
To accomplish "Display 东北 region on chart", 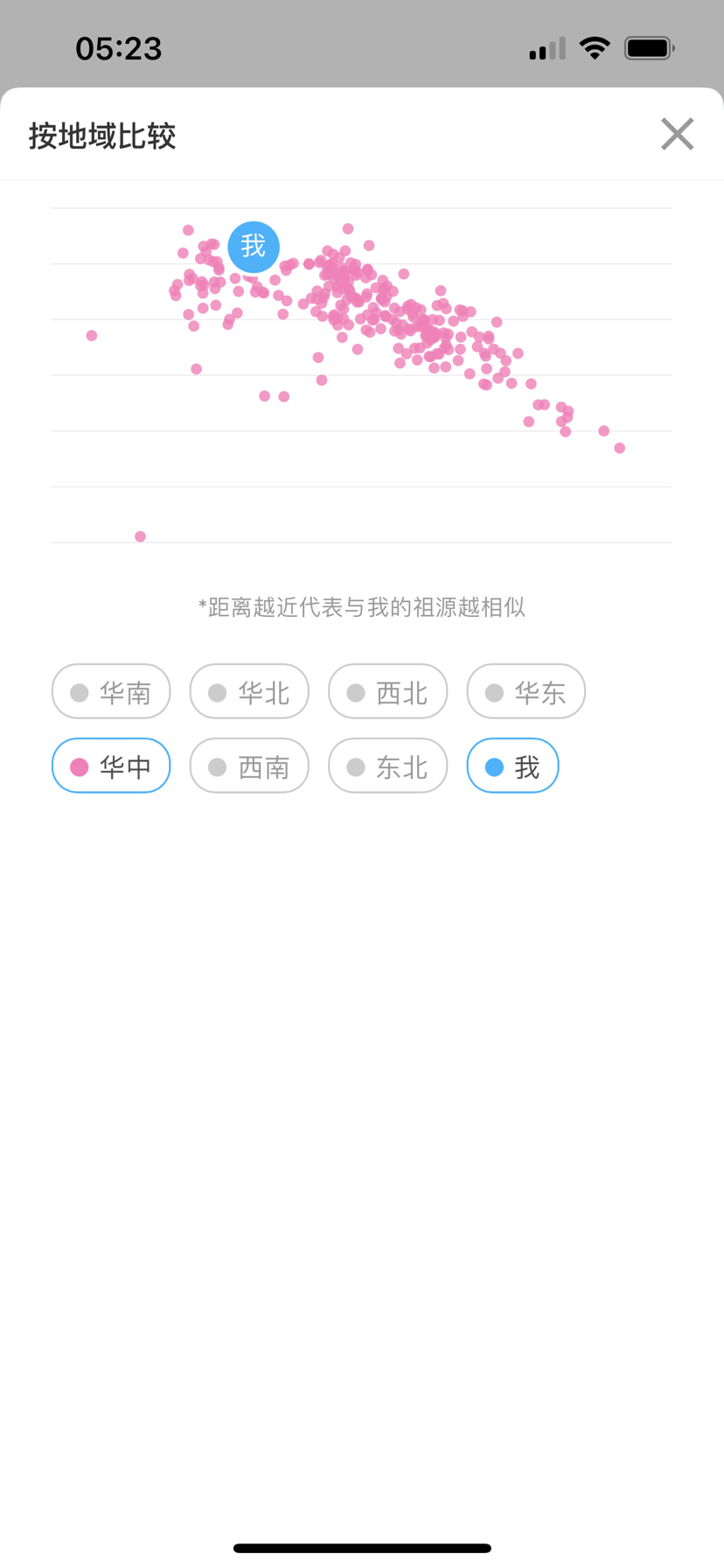I will pos(387,766).
